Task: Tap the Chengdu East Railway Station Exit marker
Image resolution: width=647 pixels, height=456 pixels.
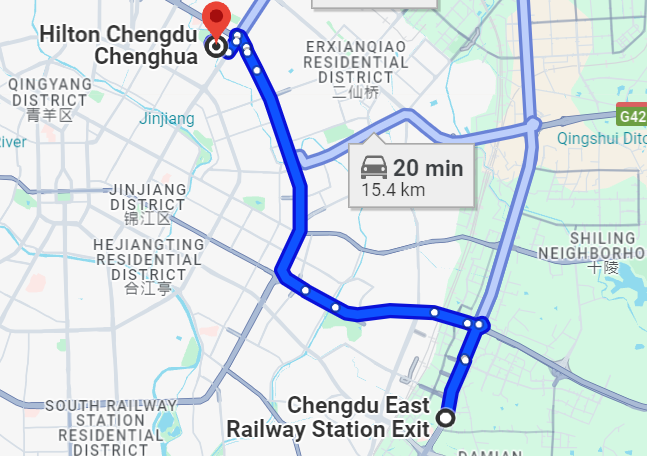Action: pyautogui.click(x=446, y=418)
